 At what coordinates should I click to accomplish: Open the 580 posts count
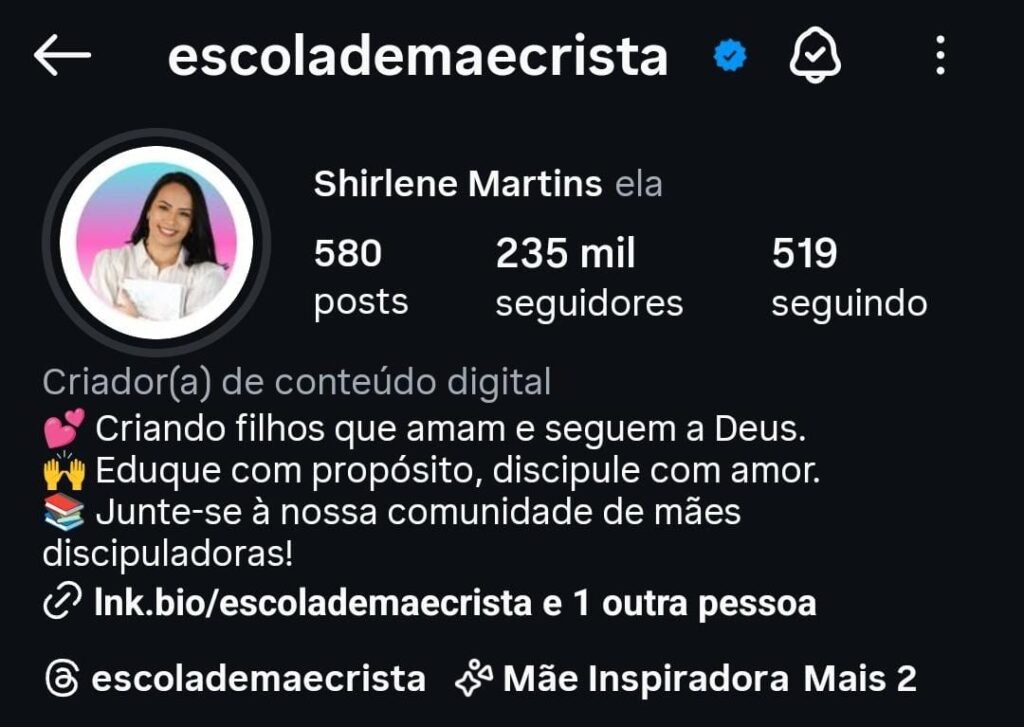(x=360, y=277)
